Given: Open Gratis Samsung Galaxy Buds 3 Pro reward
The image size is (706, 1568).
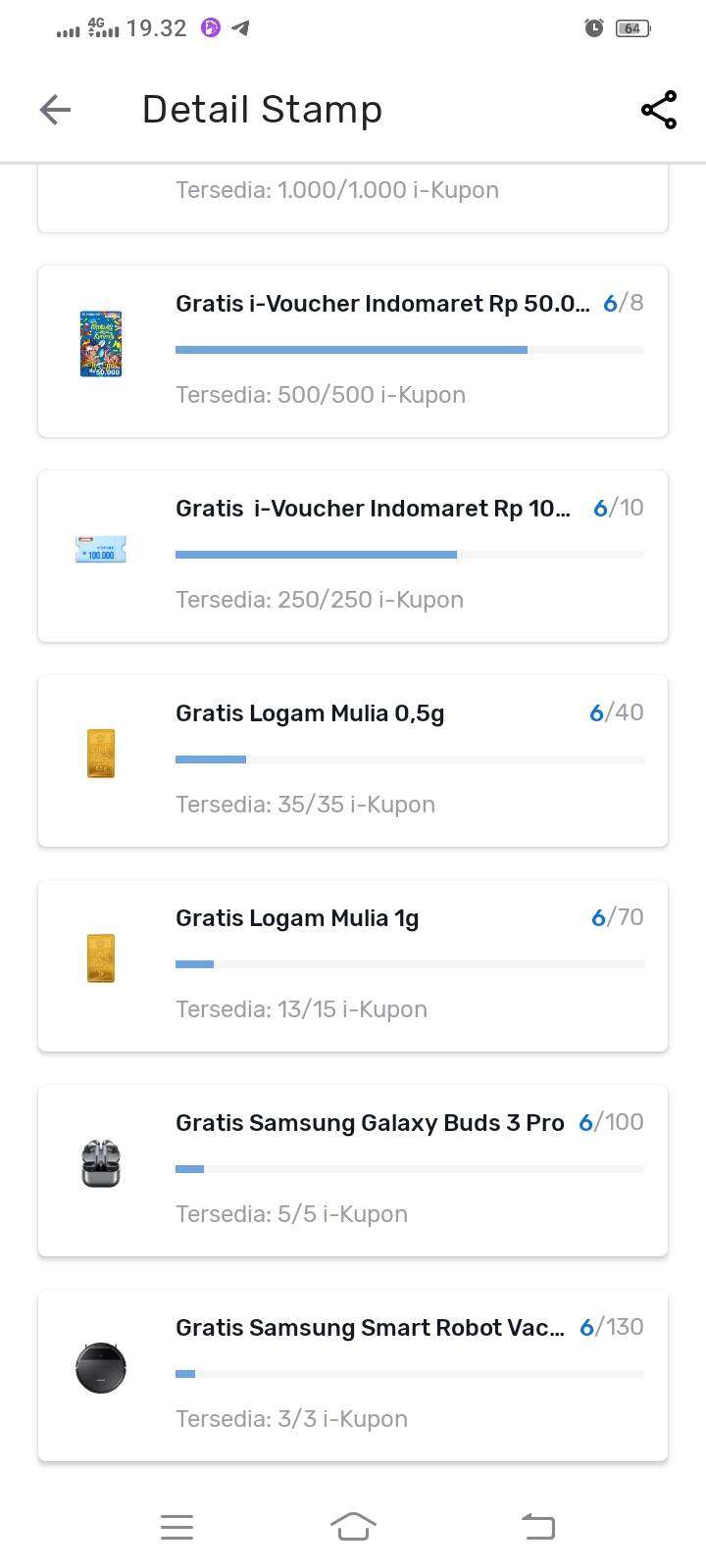Looking at the screenshot, I should (x=353, y=1170).
